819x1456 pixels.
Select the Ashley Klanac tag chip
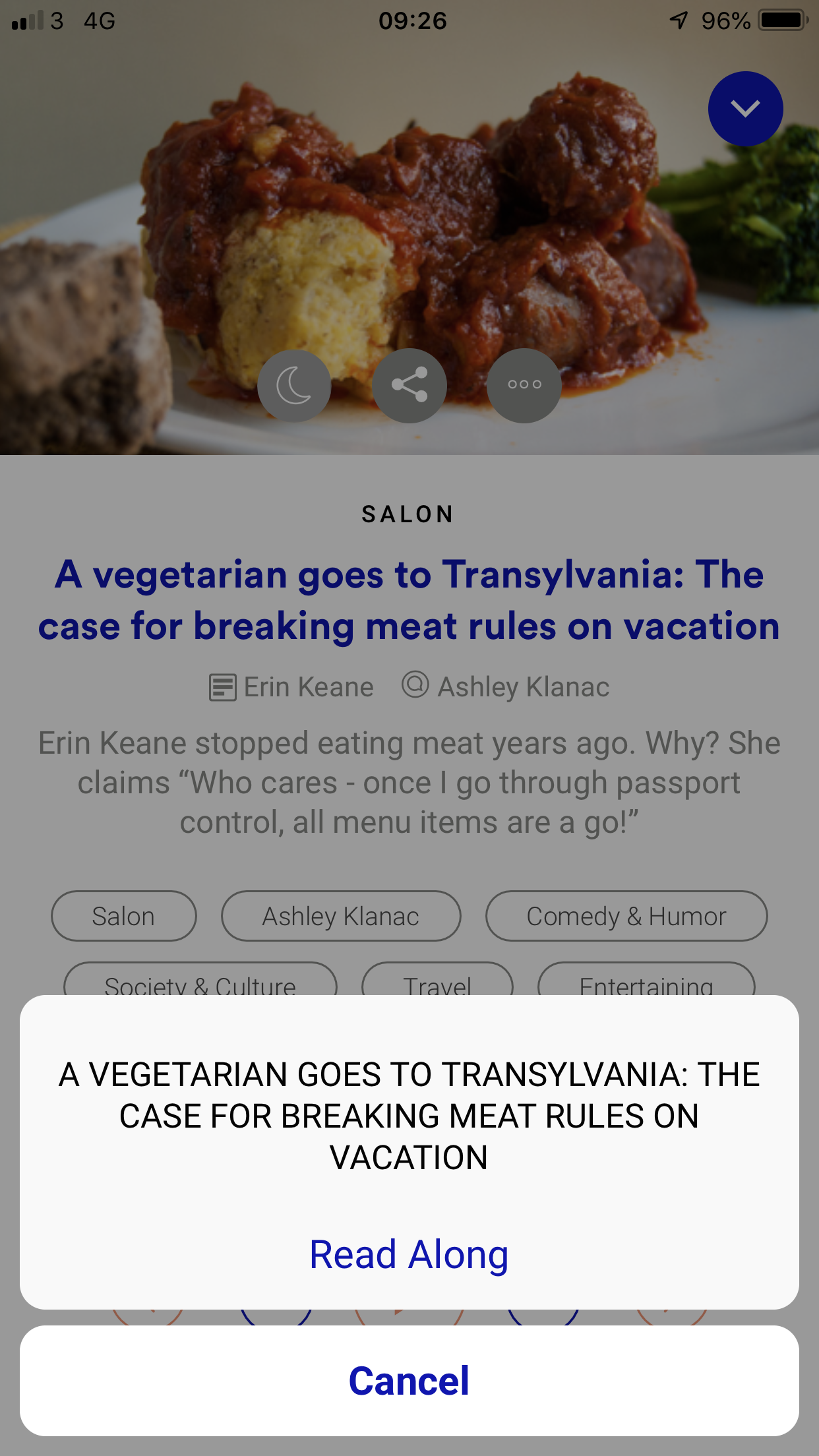click(341, 916)
